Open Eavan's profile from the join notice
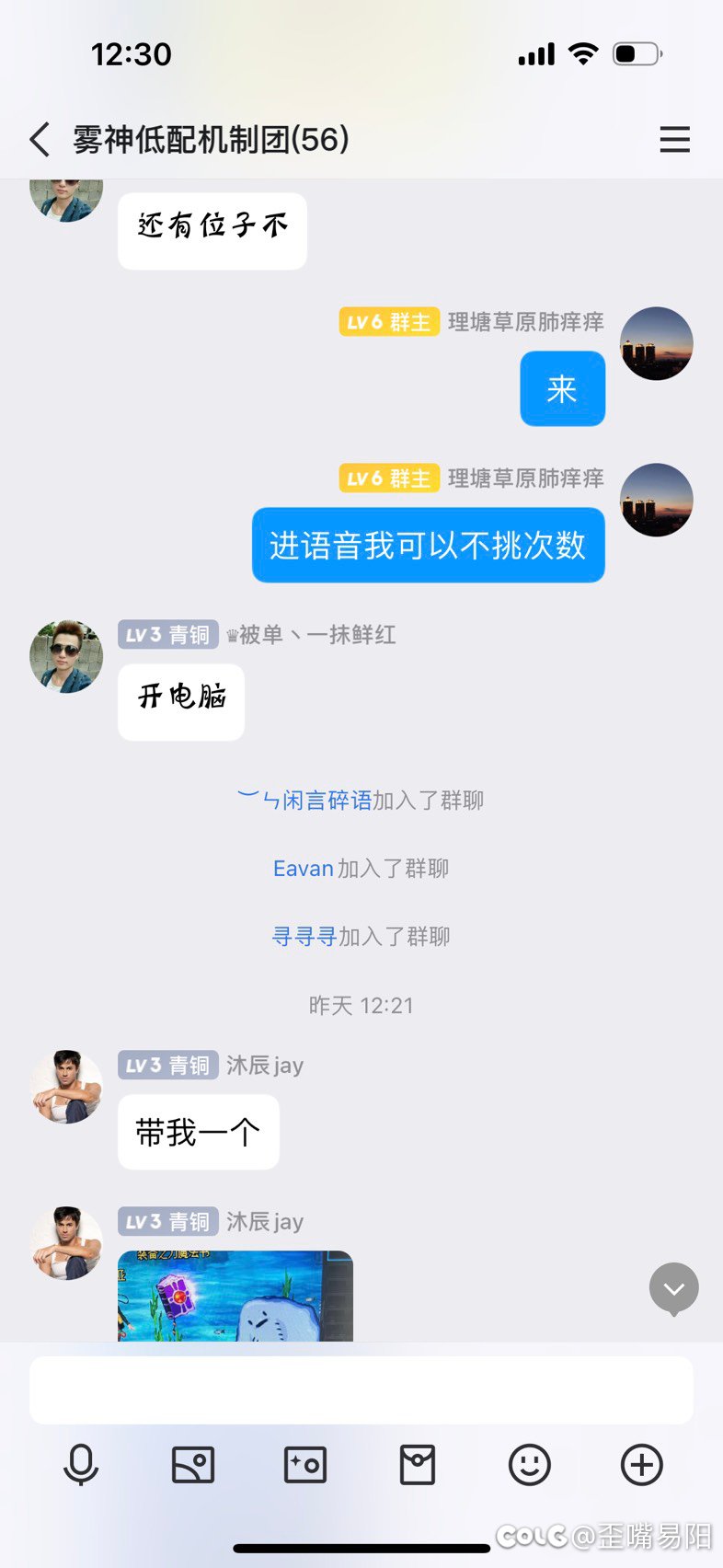Image resolution: width=723 pixels, height=1568 pixels. (304, 869)
